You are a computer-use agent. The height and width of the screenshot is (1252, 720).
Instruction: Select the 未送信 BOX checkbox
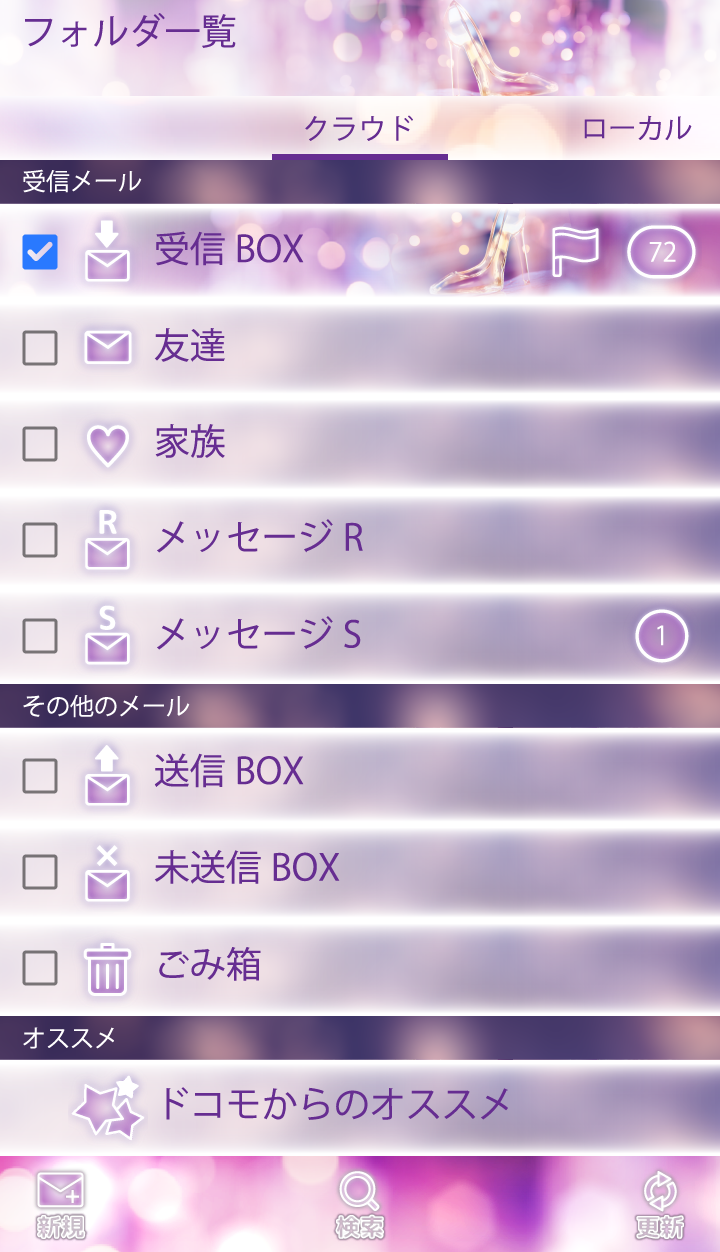tap(40, 872)
